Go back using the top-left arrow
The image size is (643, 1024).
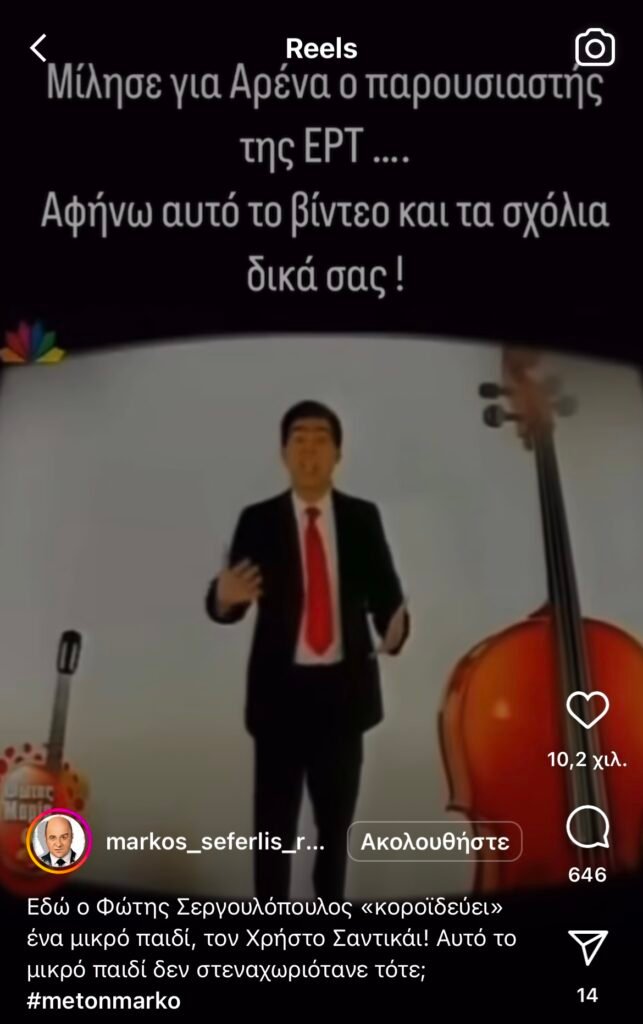(x=39, y=47)
